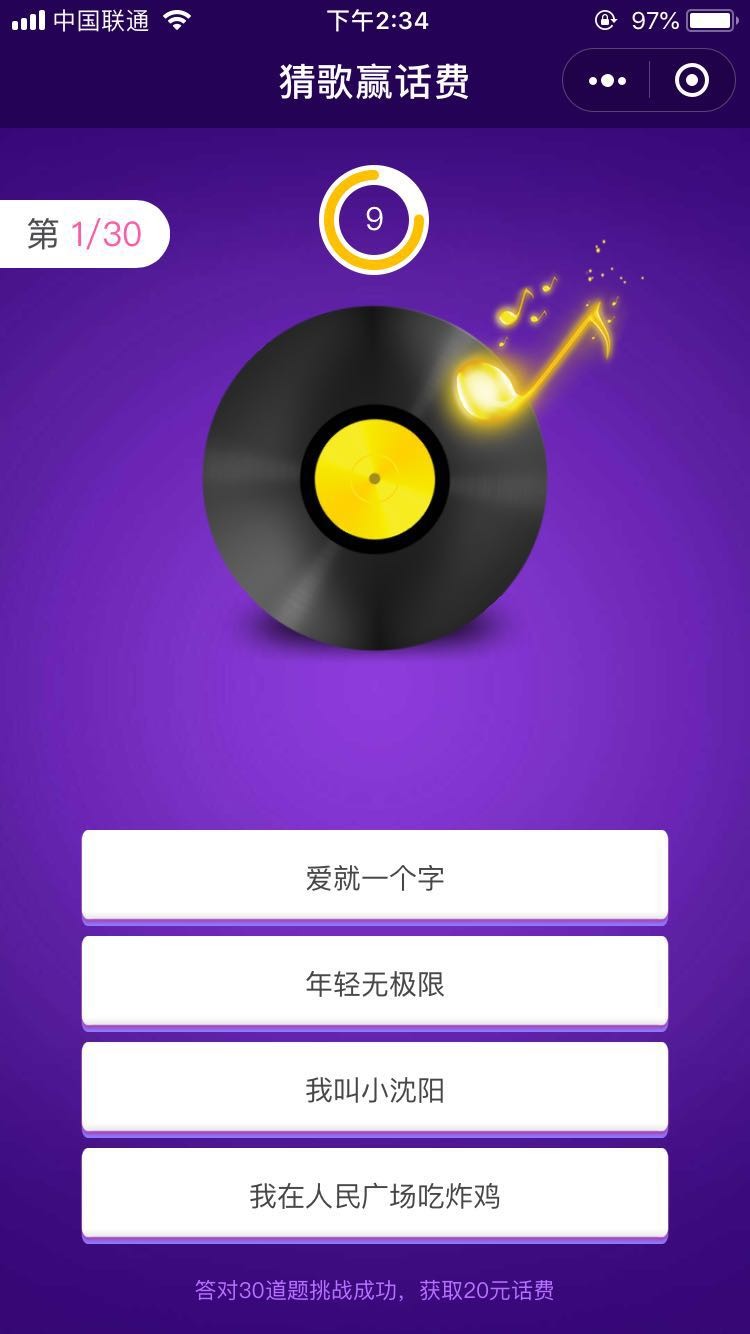This screenshot has height=1334, width=750.
Task: Select the answer 年轻无极限
Action: tap(375, 983)
